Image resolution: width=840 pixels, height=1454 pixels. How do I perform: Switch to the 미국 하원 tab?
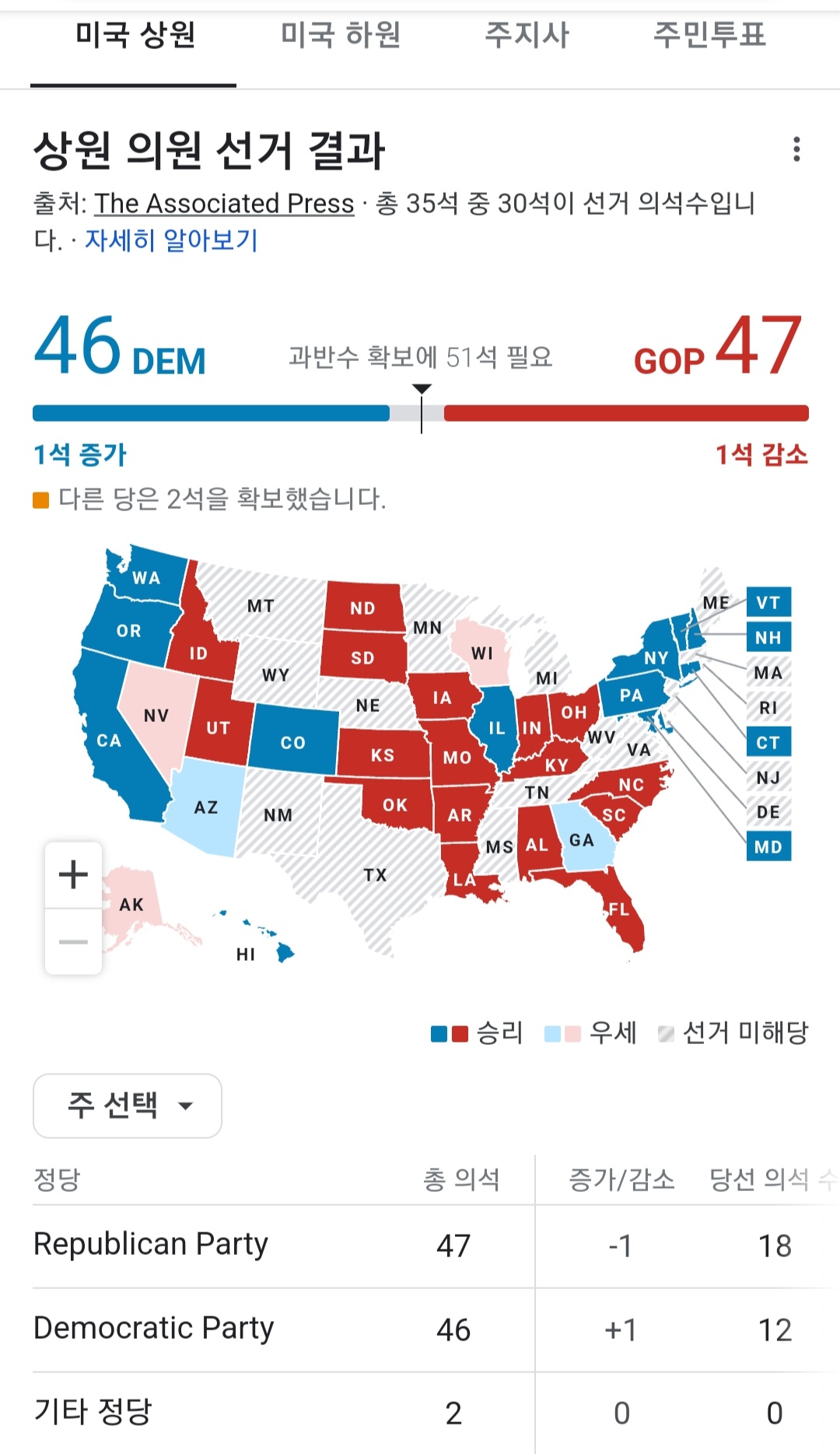coord(341,36)
